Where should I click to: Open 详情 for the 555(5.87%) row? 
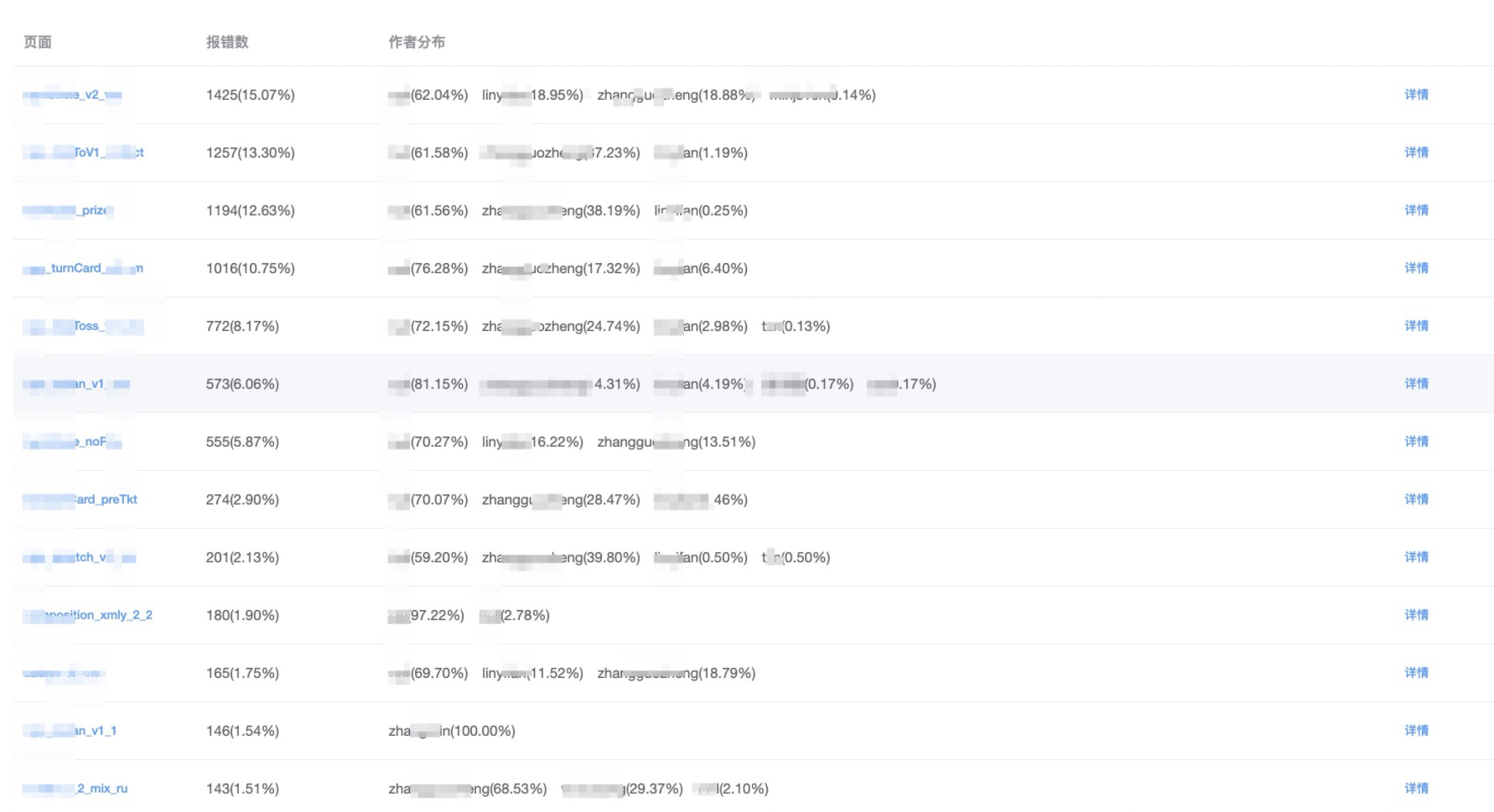click(1416, 442)
